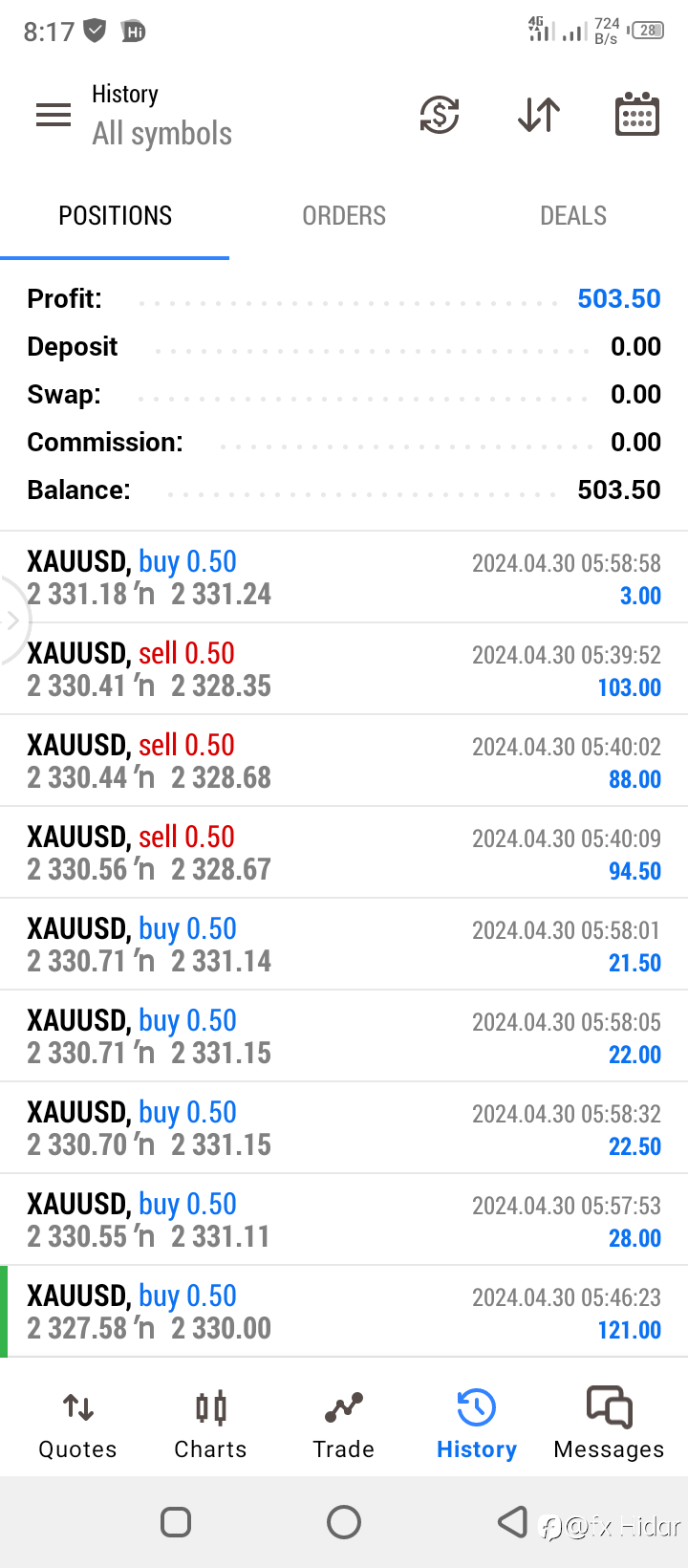688x1568 pixels.
Task: Switch to the Trade tab
Action: coord(344,1426)
